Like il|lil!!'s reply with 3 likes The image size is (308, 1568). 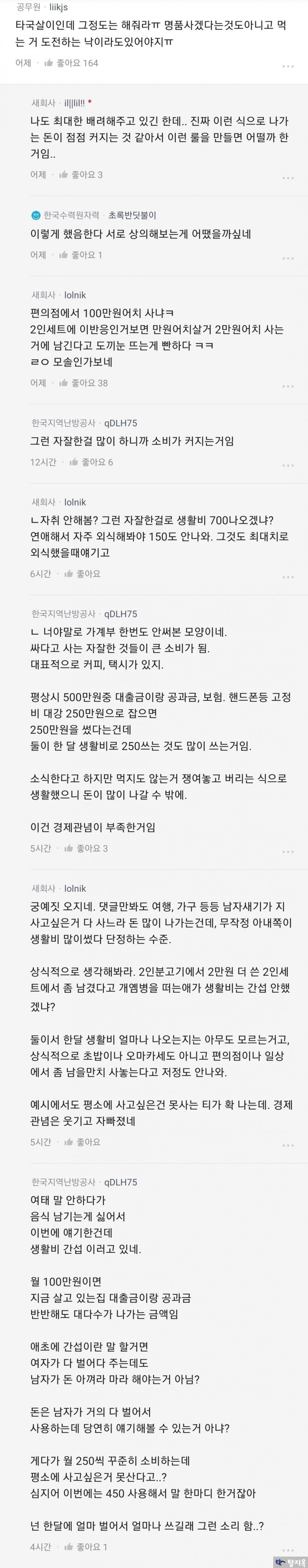click(x=63, y=175)
